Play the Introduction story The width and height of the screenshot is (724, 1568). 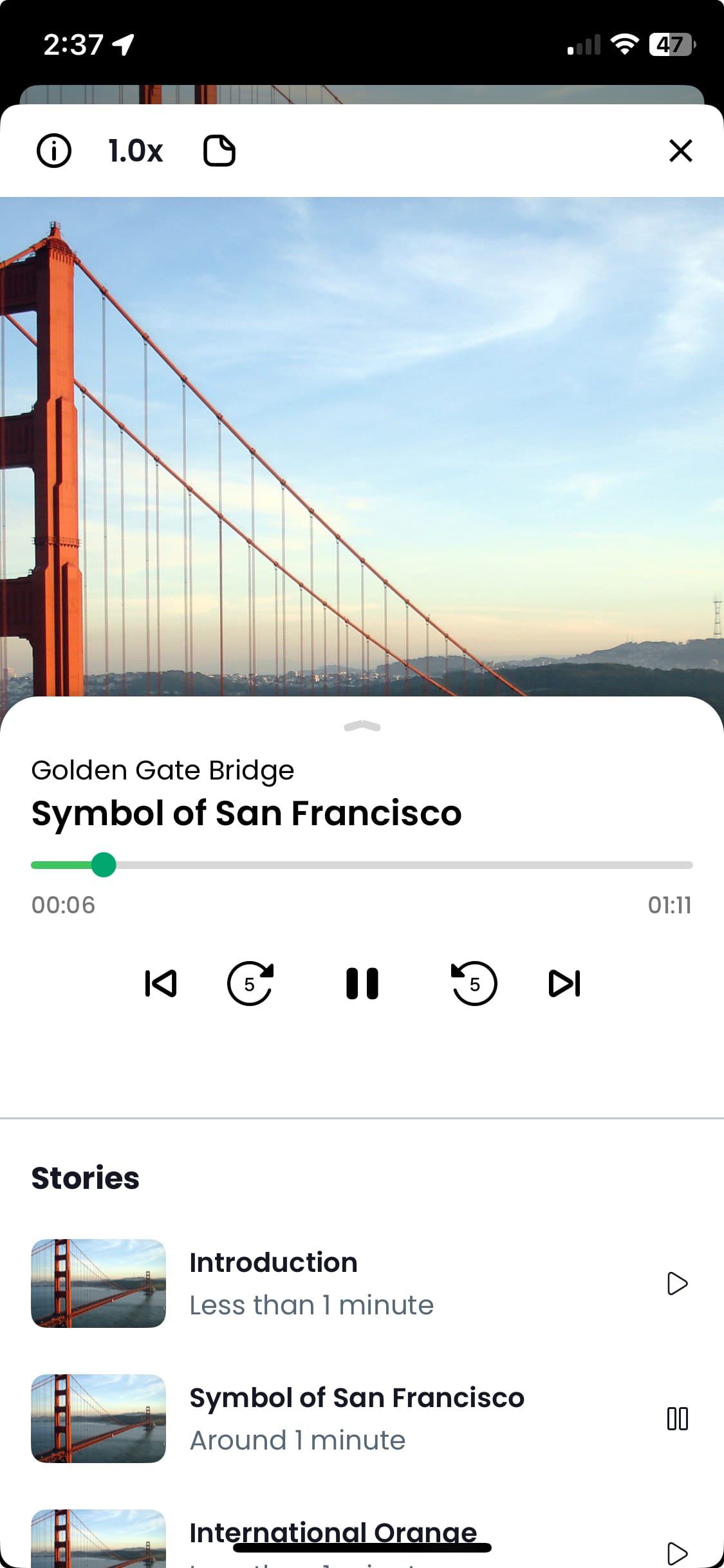(677, 1283)
